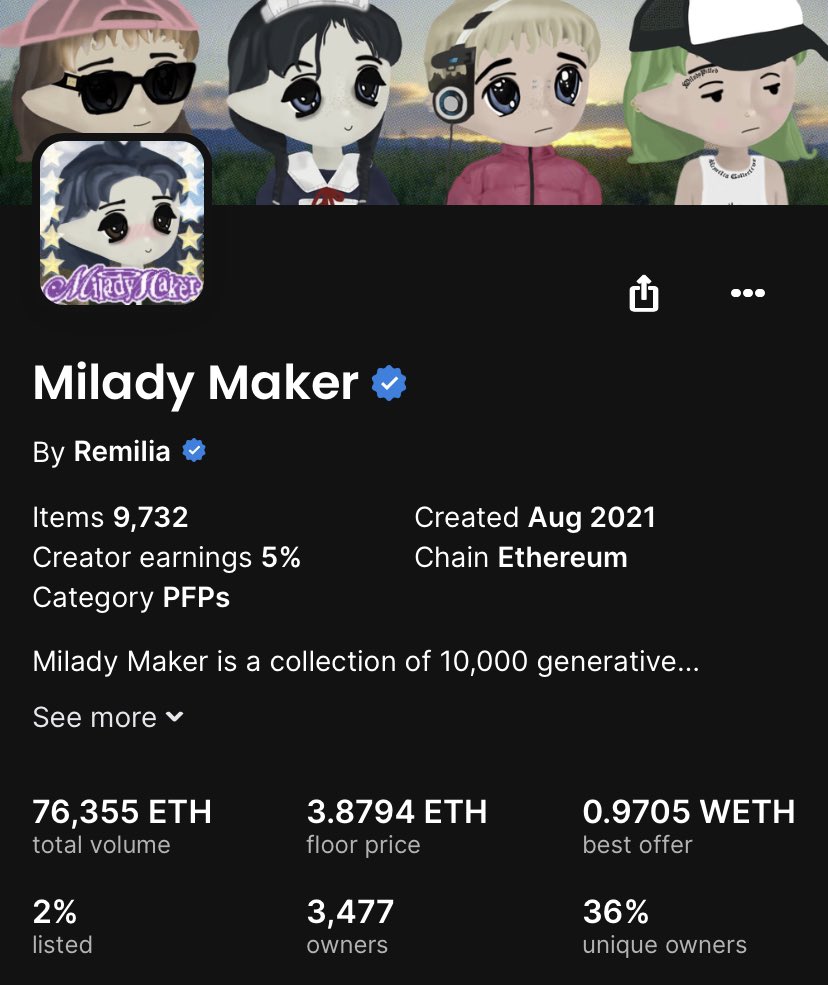828x985 pixels.
Task: Tap the Milady Maker collection avatar
Action: 122,222
